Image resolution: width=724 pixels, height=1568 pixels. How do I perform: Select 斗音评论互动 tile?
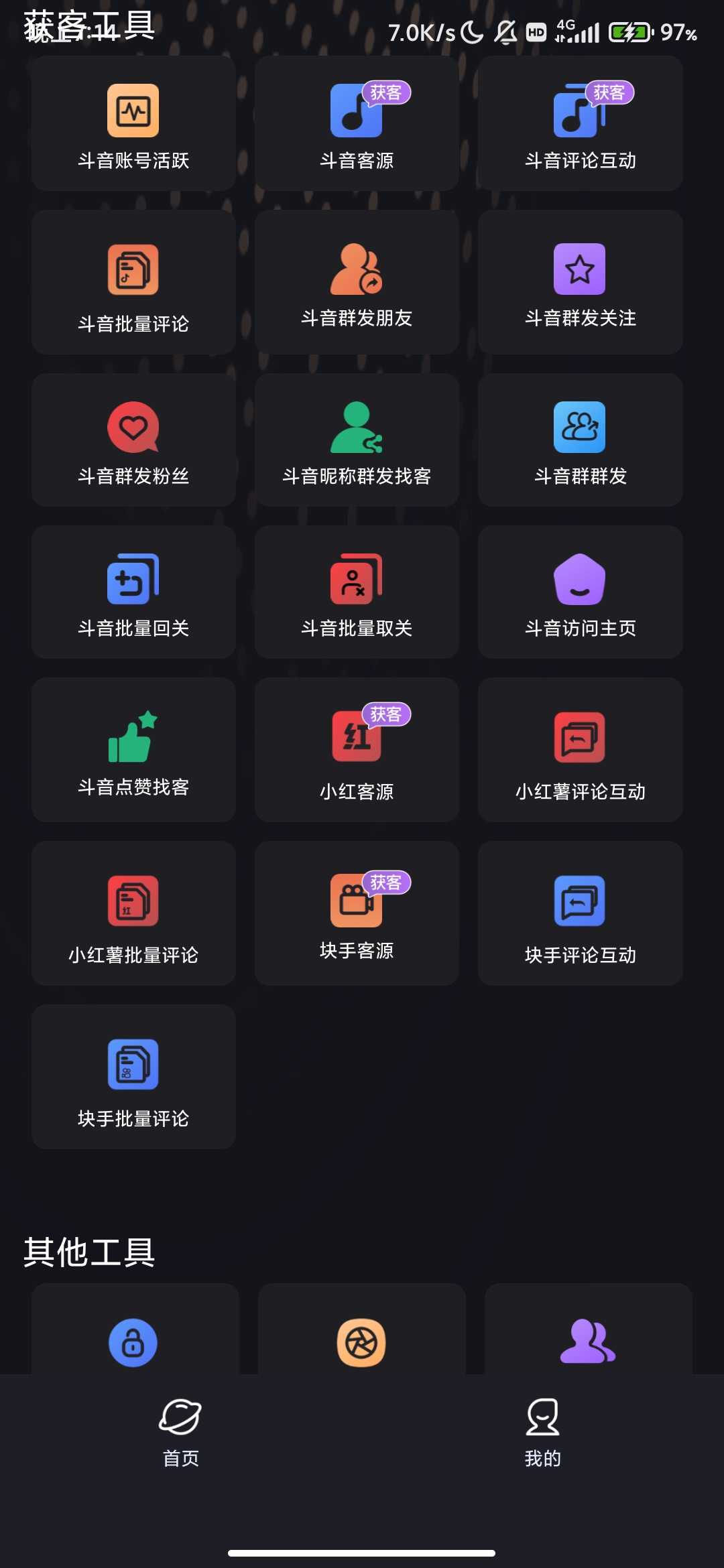pos(580,125)
